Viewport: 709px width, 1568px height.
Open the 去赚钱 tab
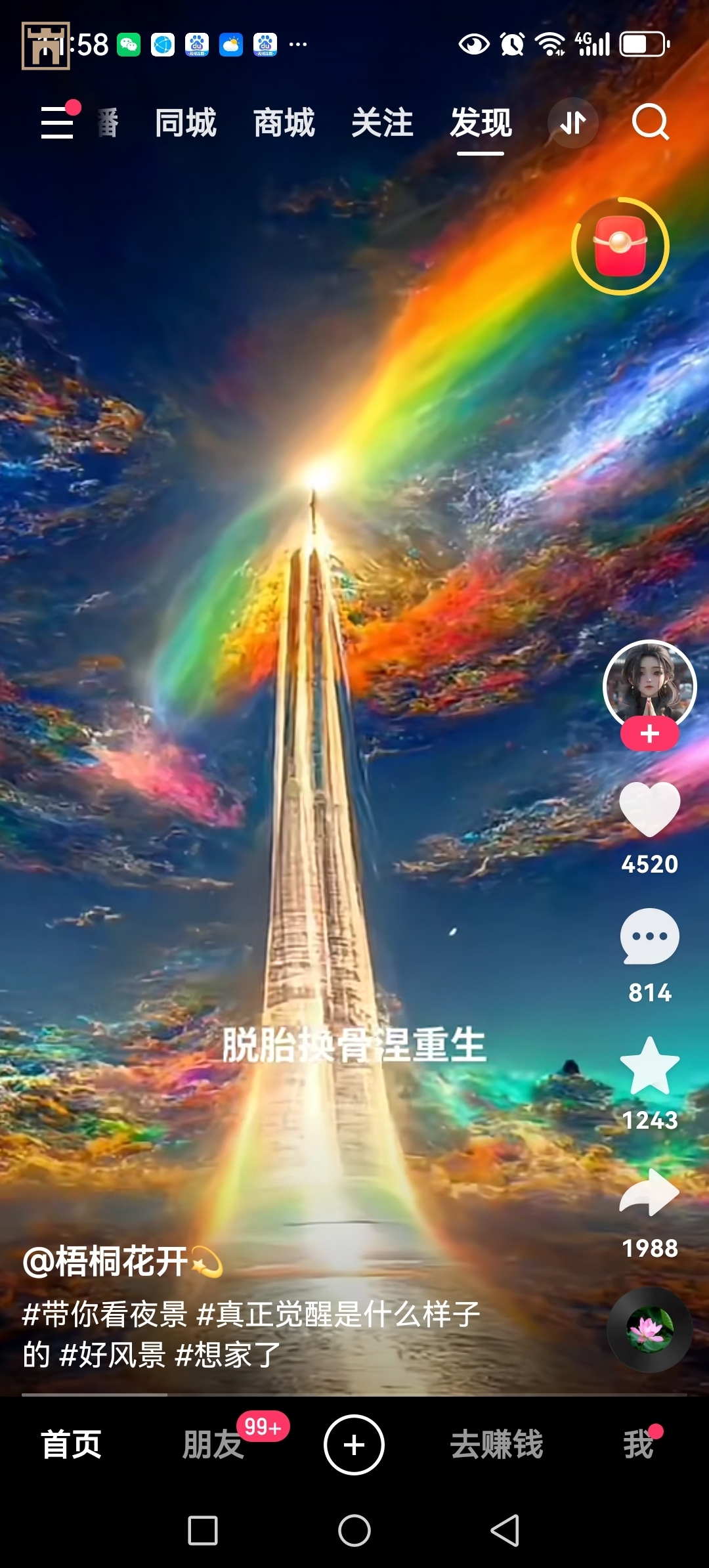tap(496, 1445)
